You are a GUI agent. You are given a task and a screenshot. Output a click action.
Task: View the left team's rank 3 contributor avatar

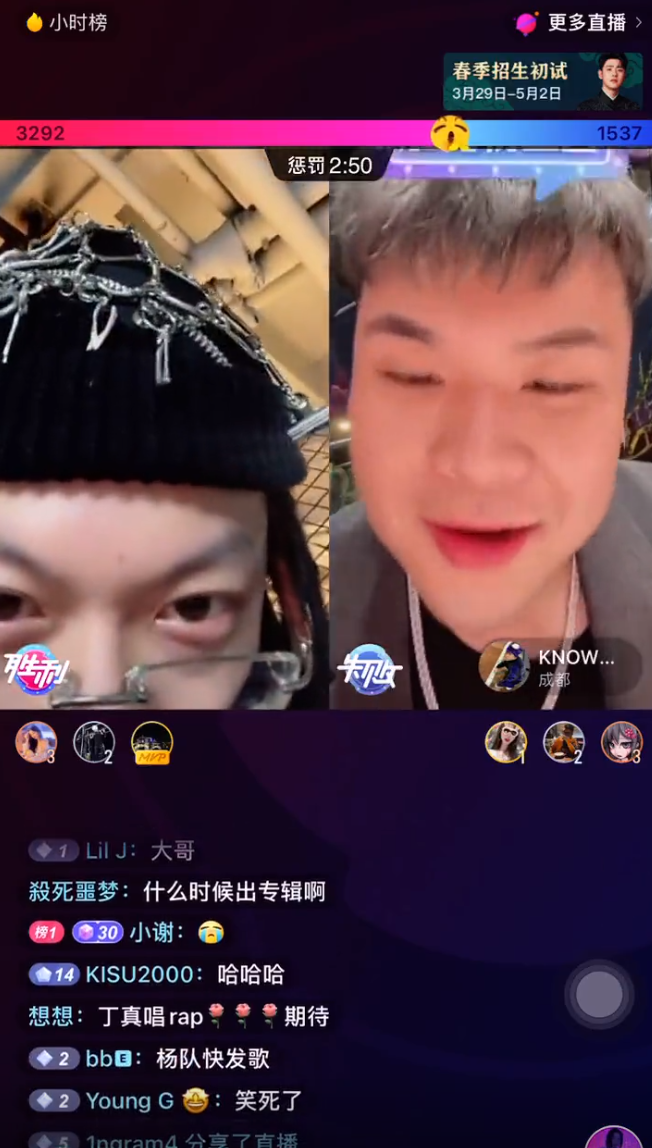tap(36, 742)
